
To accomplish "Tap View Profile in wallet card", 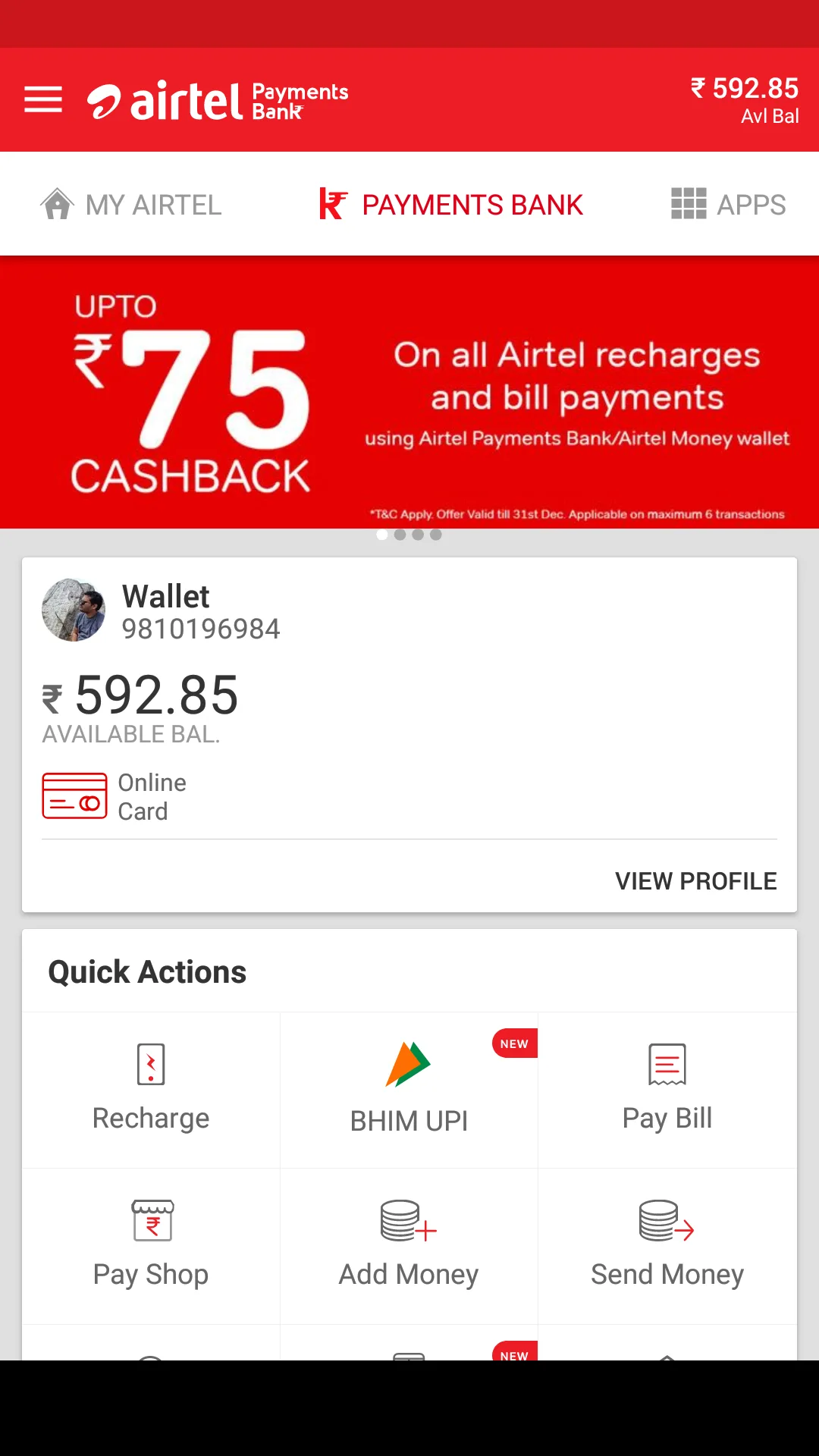I will coord(695,881).
